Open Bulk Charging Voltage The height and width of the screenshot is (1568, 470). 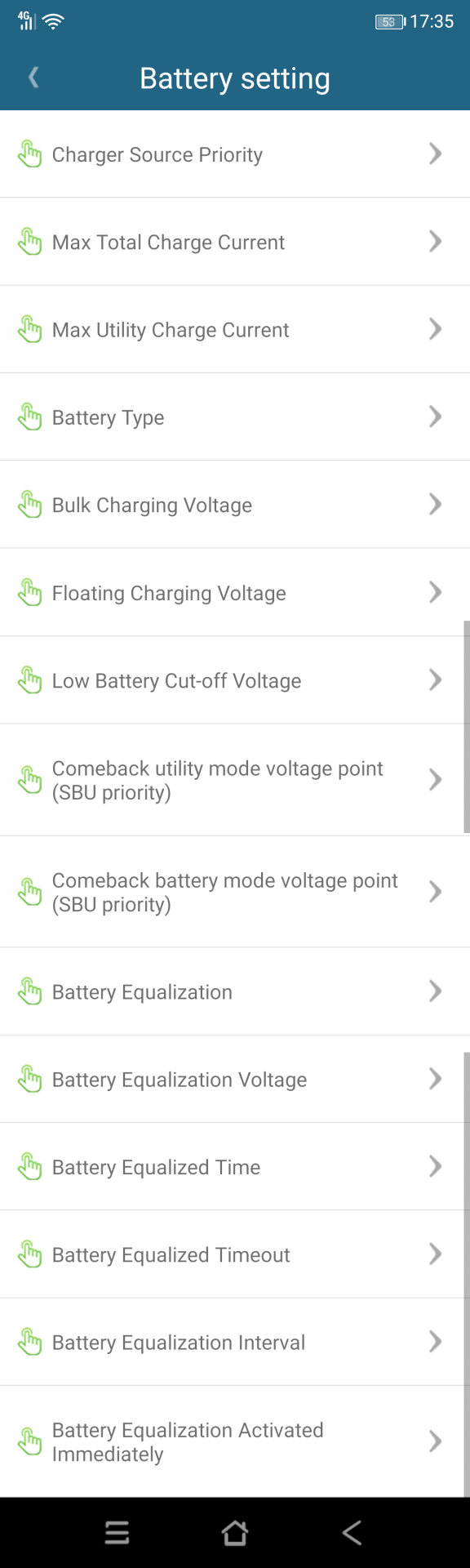(x=235, y=505)
